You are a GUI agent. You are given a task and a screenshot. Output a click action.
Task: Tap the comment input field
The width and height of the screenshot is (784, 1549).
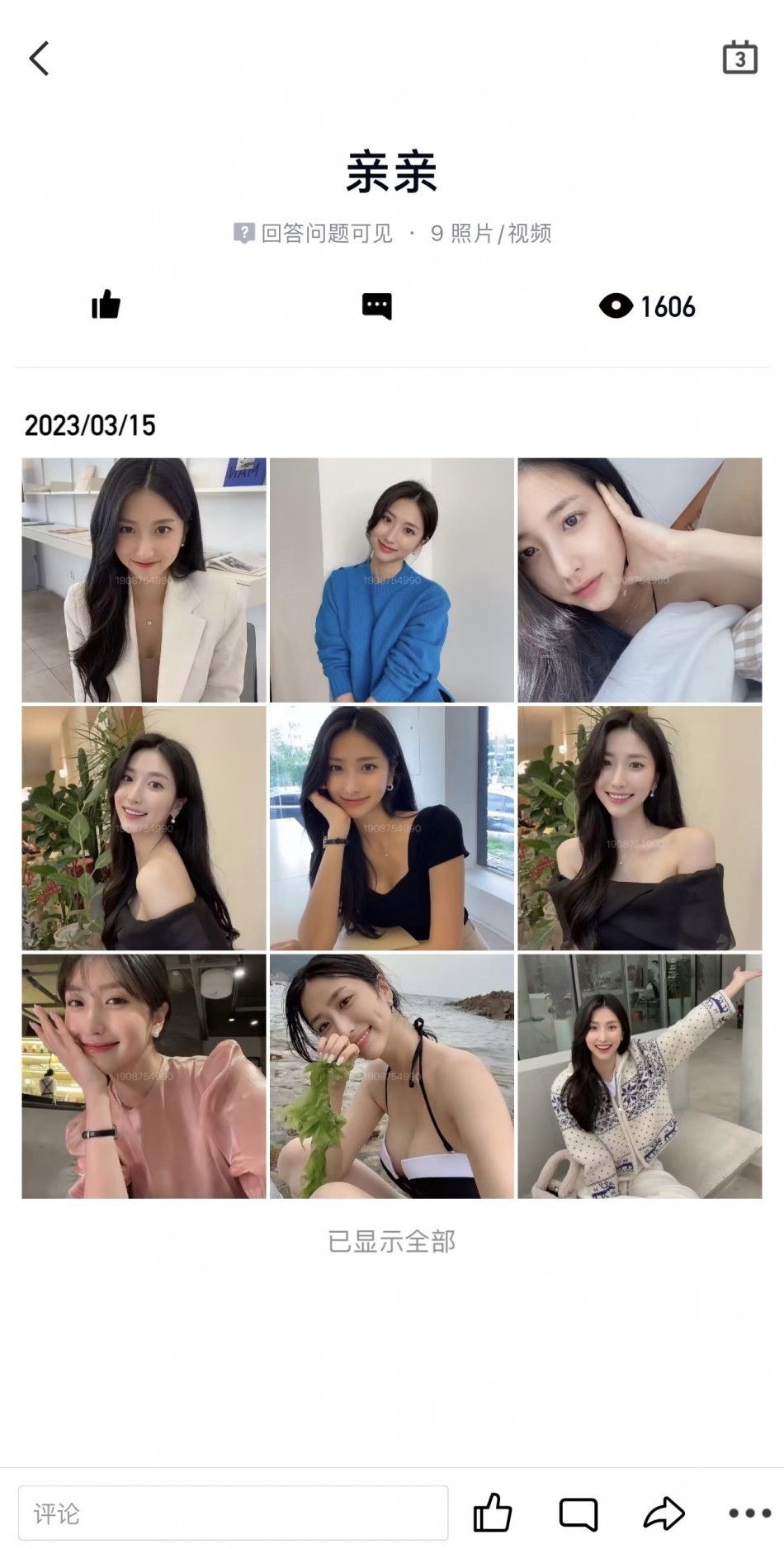(x=233, y=1513)
